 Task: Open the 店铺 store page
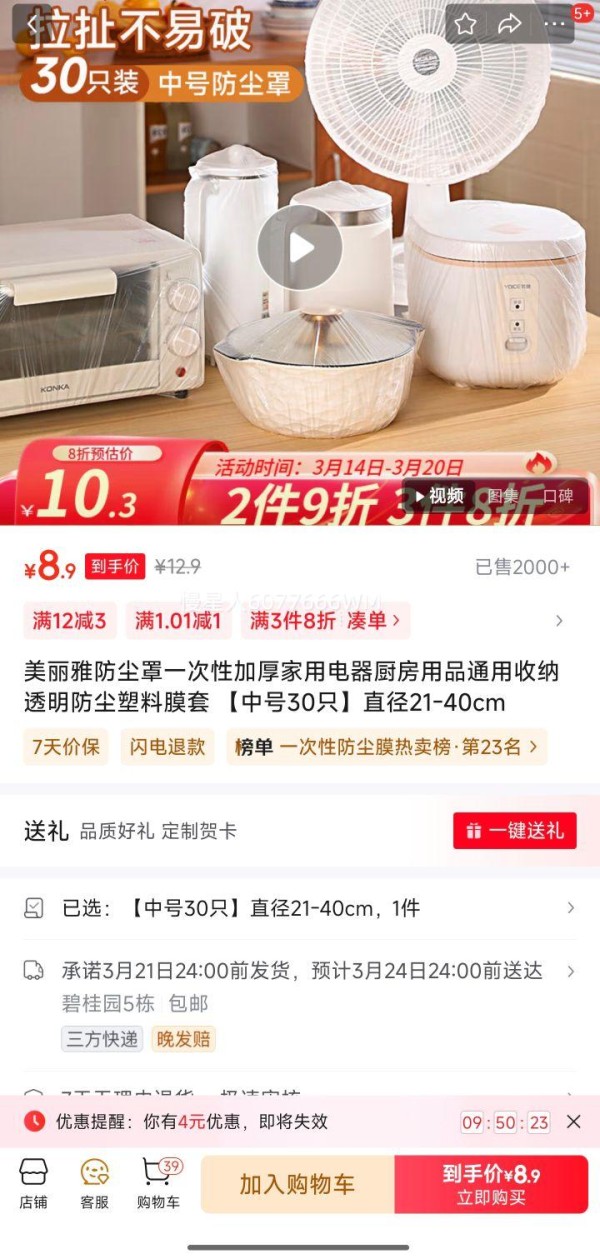[33, 1184]
